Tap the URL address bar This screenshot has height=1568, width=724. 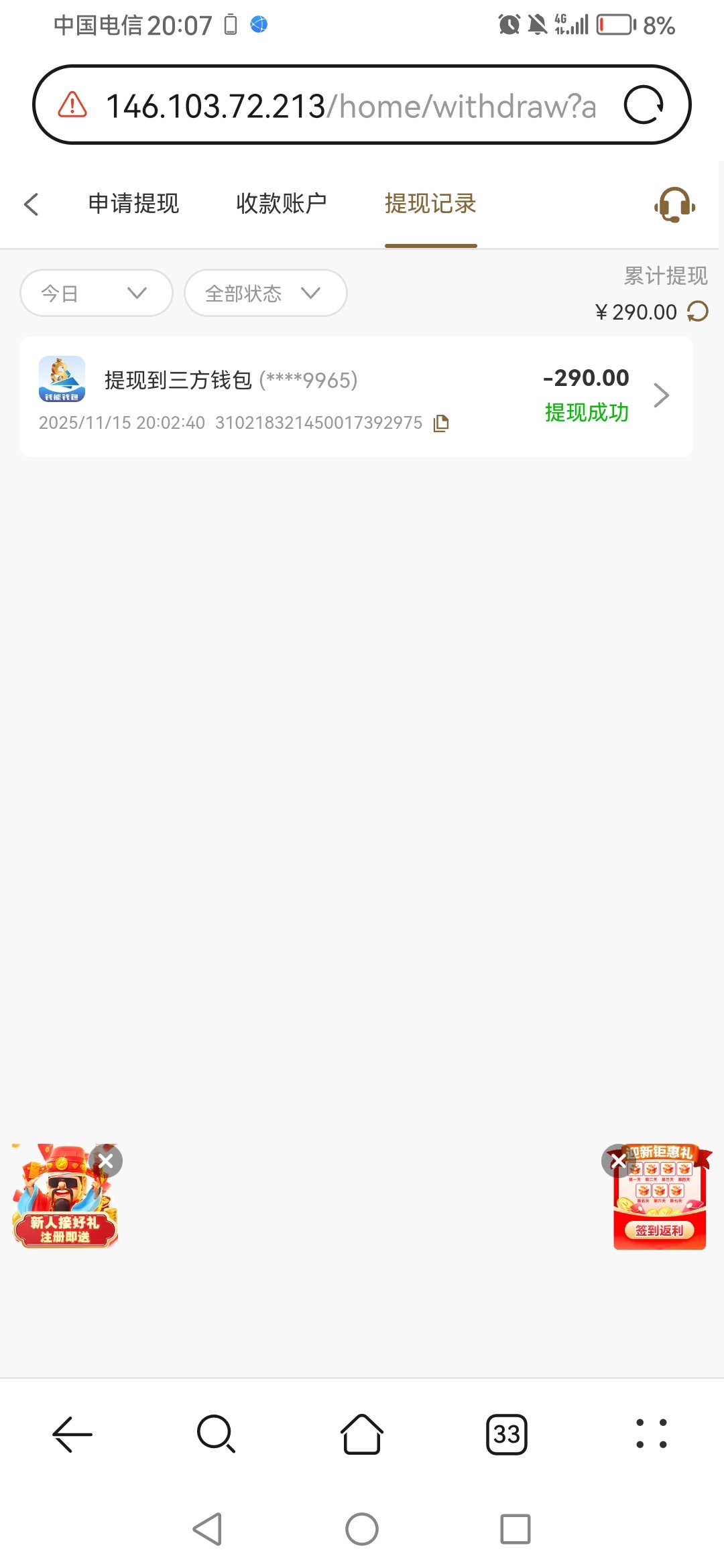(x=349, y=105)
